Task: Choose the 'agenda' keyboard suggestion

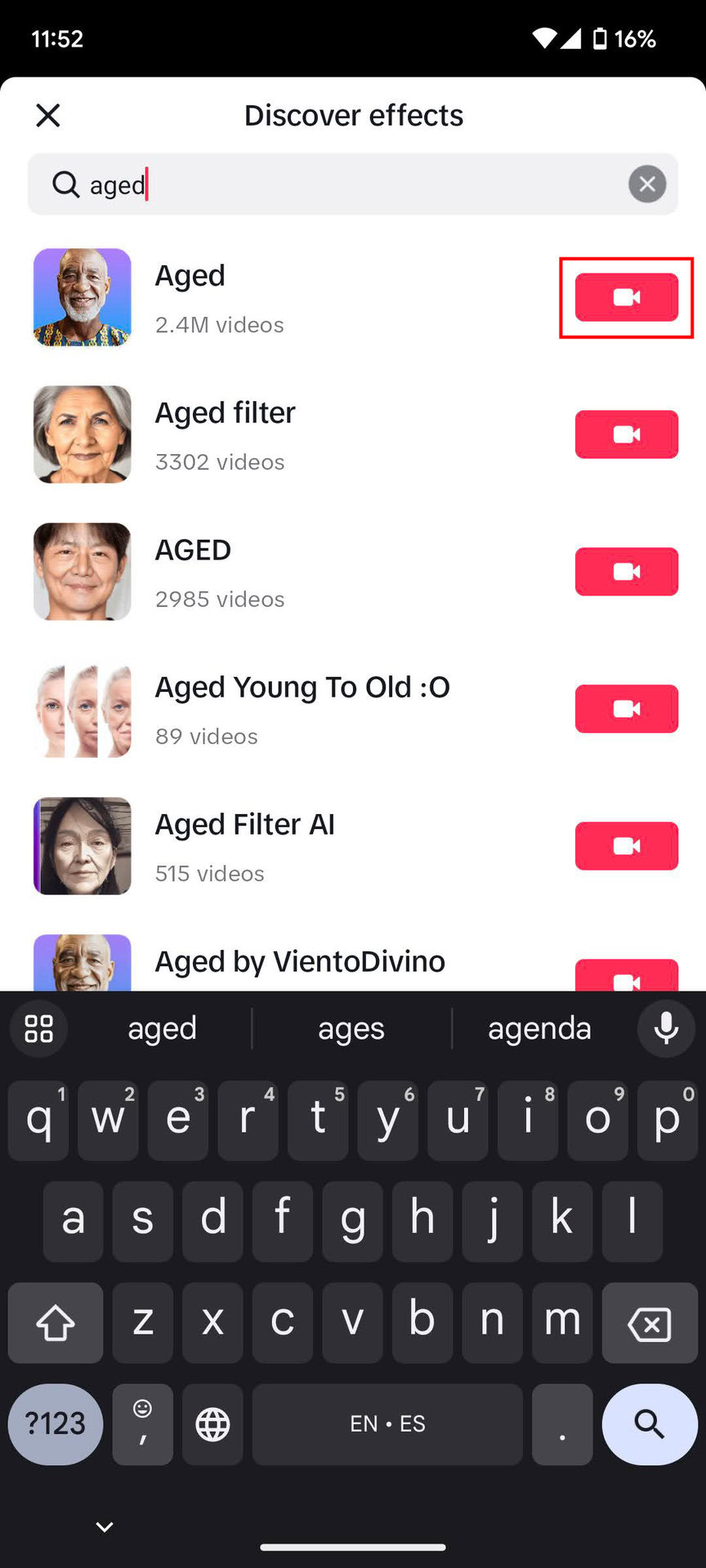Action: [539, 1028]
